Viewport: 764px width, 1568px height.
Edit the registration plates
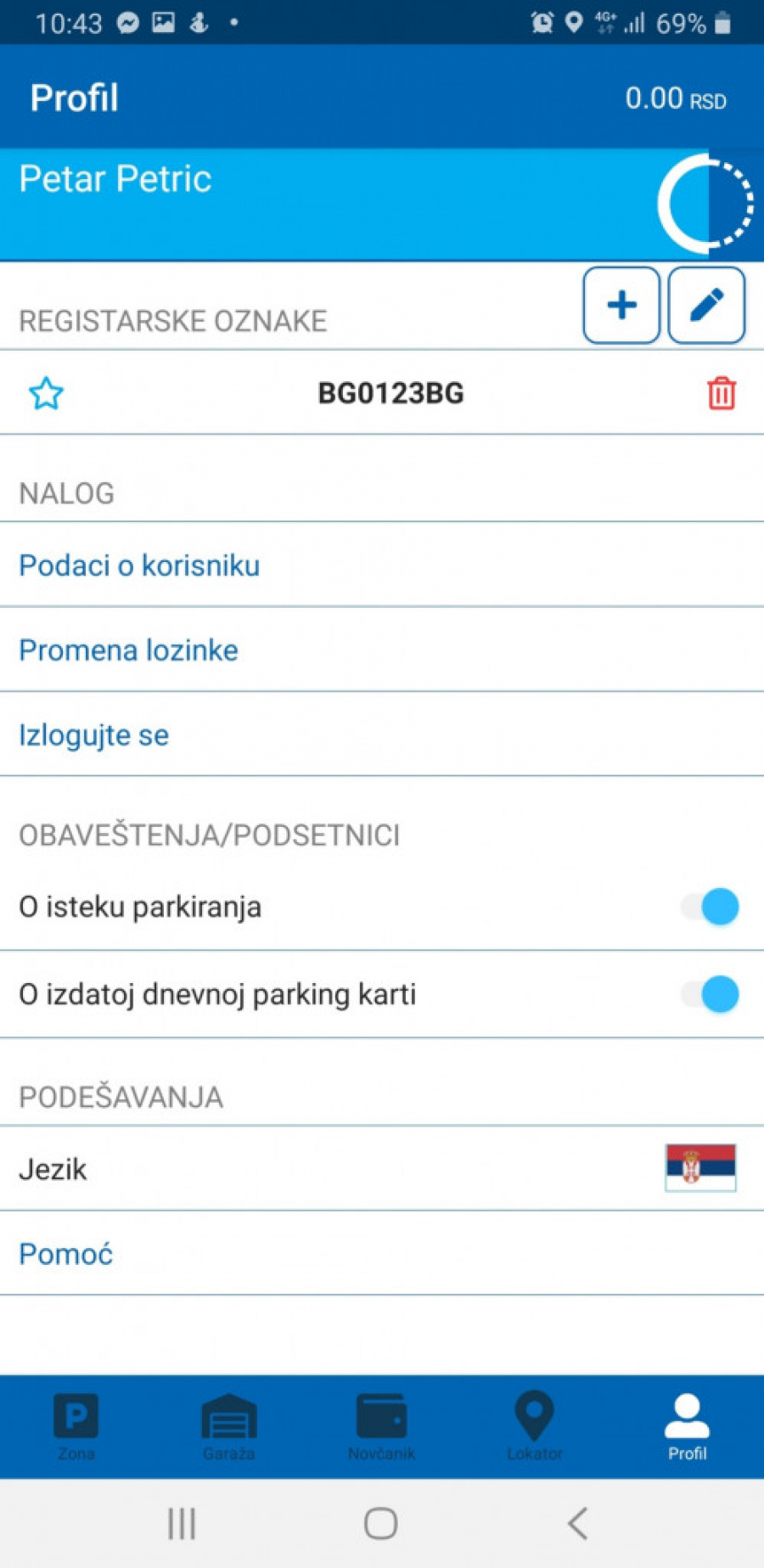click(706, 305)
